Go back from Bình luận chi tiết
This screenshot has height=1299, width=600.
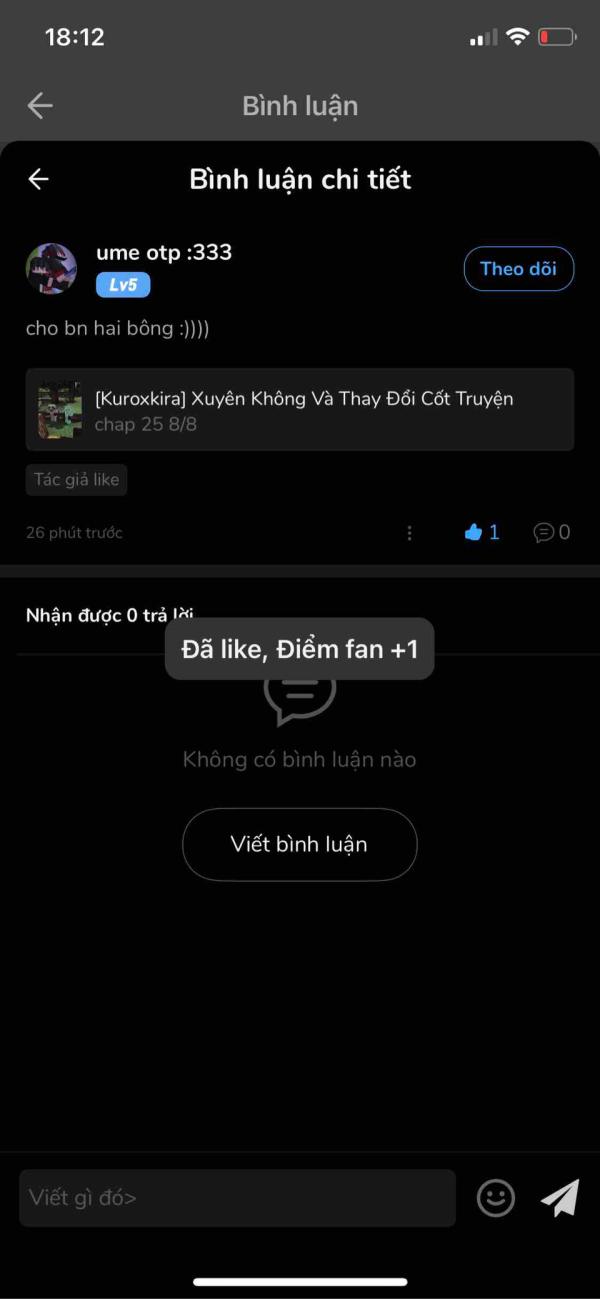tap(38, 180)
